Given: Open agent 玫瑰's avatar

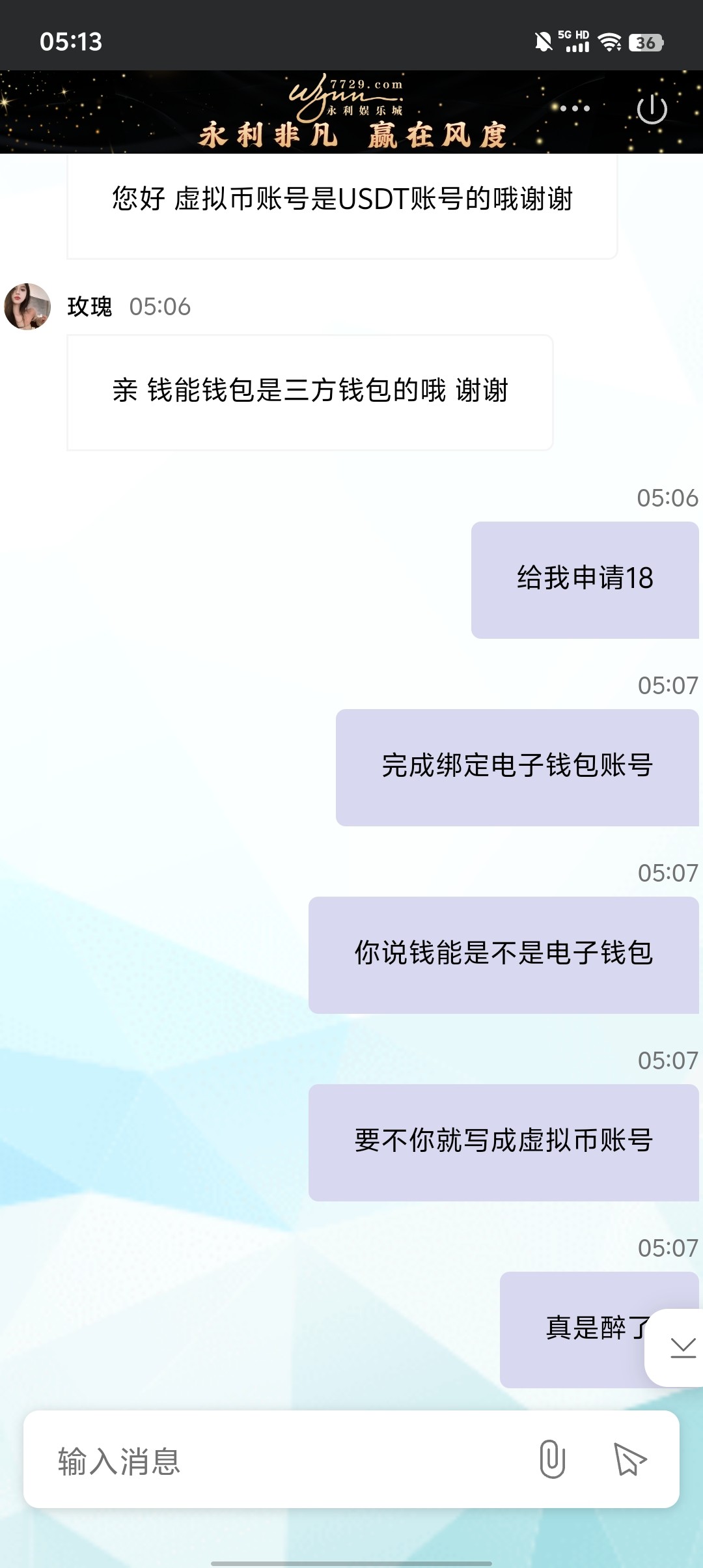Looking at the screenshot, I should [x=27, y=307].
